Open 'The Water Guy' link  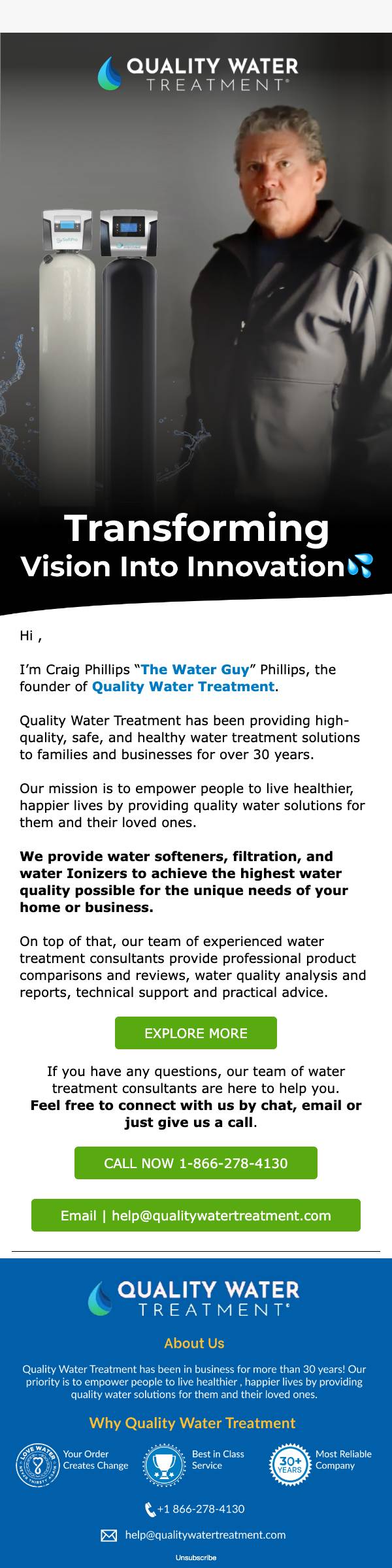pyautogui.click(x=195, y=669)
